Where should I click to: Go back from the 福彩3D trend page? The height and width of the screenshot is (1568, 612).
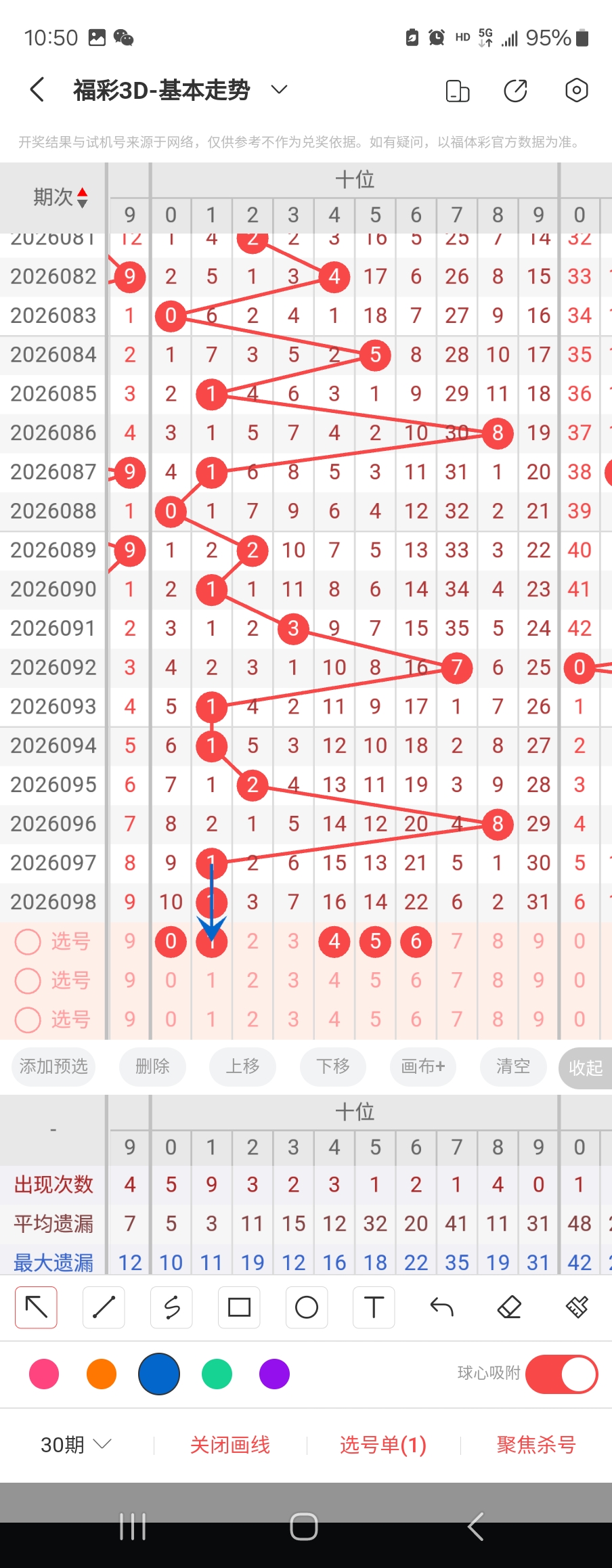pyautogui.click(x=38, y=90)
